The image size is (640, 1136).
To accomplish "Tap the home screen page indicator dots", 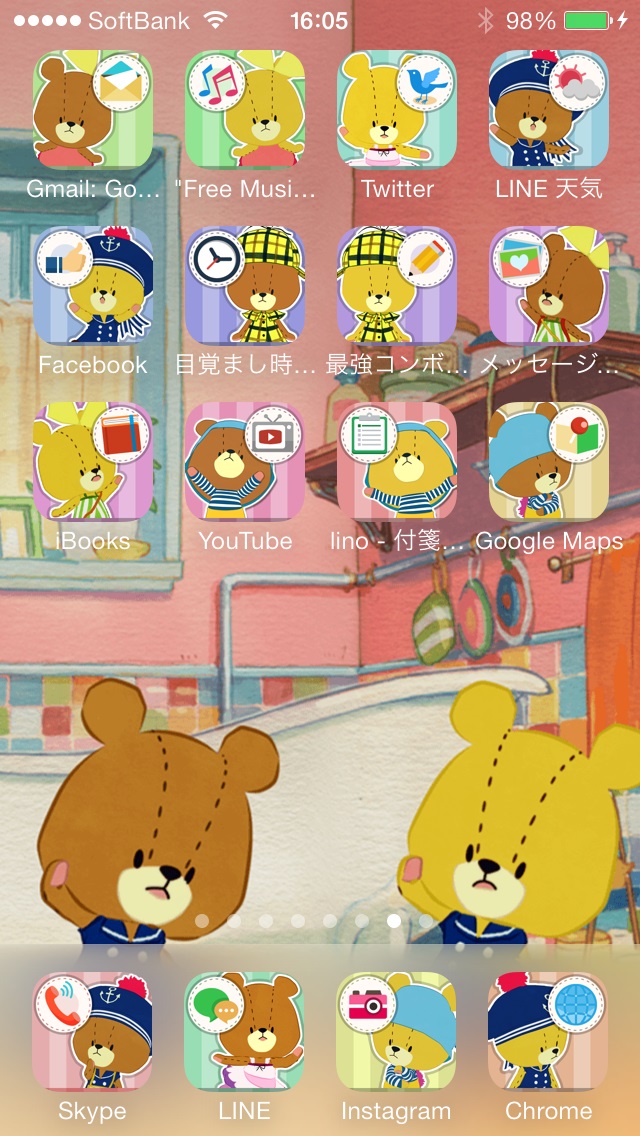I will (x=314, y=920).
